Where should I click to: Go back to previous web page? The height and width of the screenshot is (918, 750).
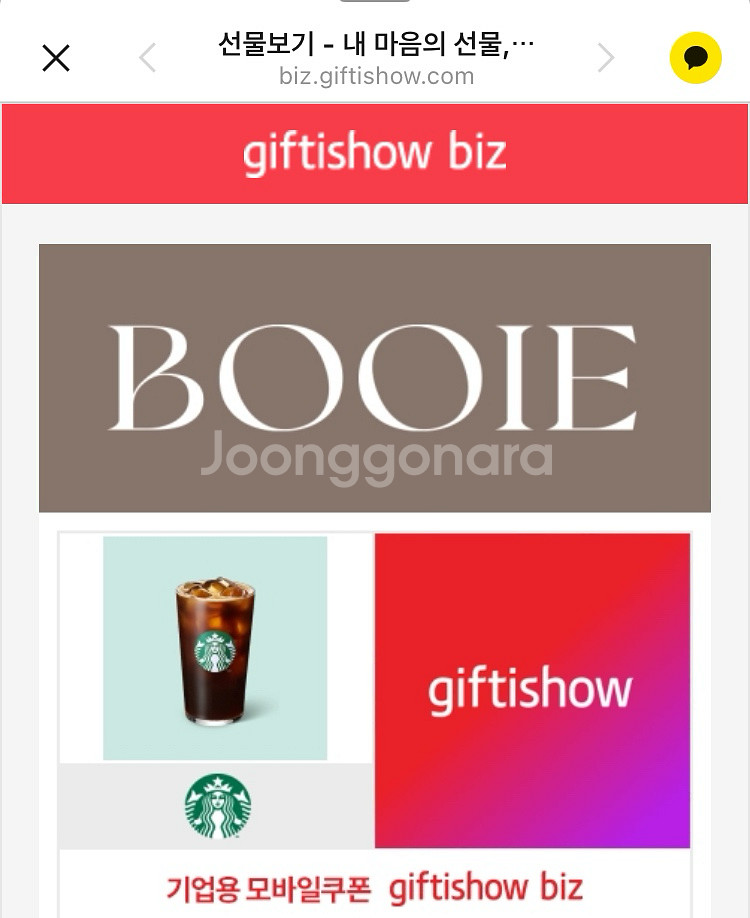148,59
